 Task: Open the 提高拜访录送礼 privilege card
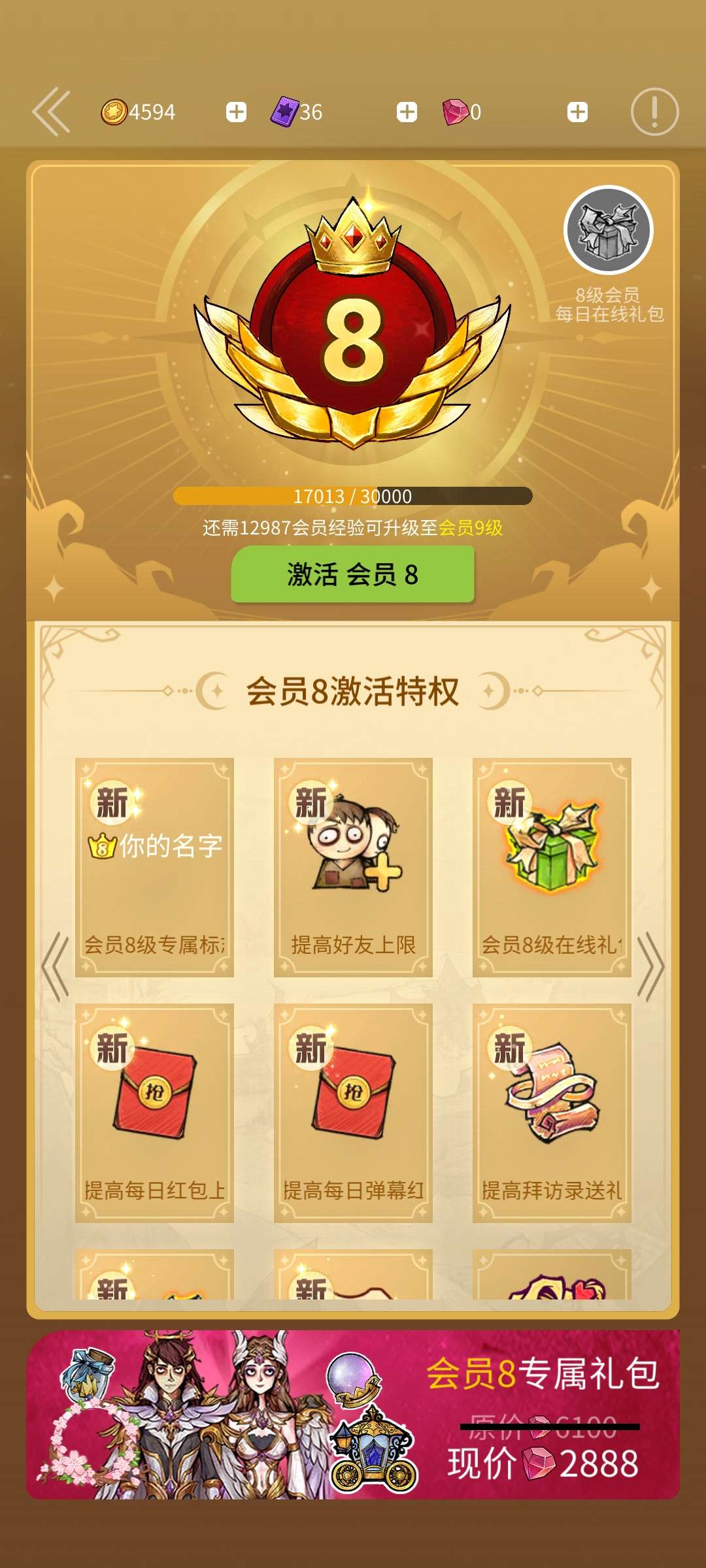[552, 1113]
